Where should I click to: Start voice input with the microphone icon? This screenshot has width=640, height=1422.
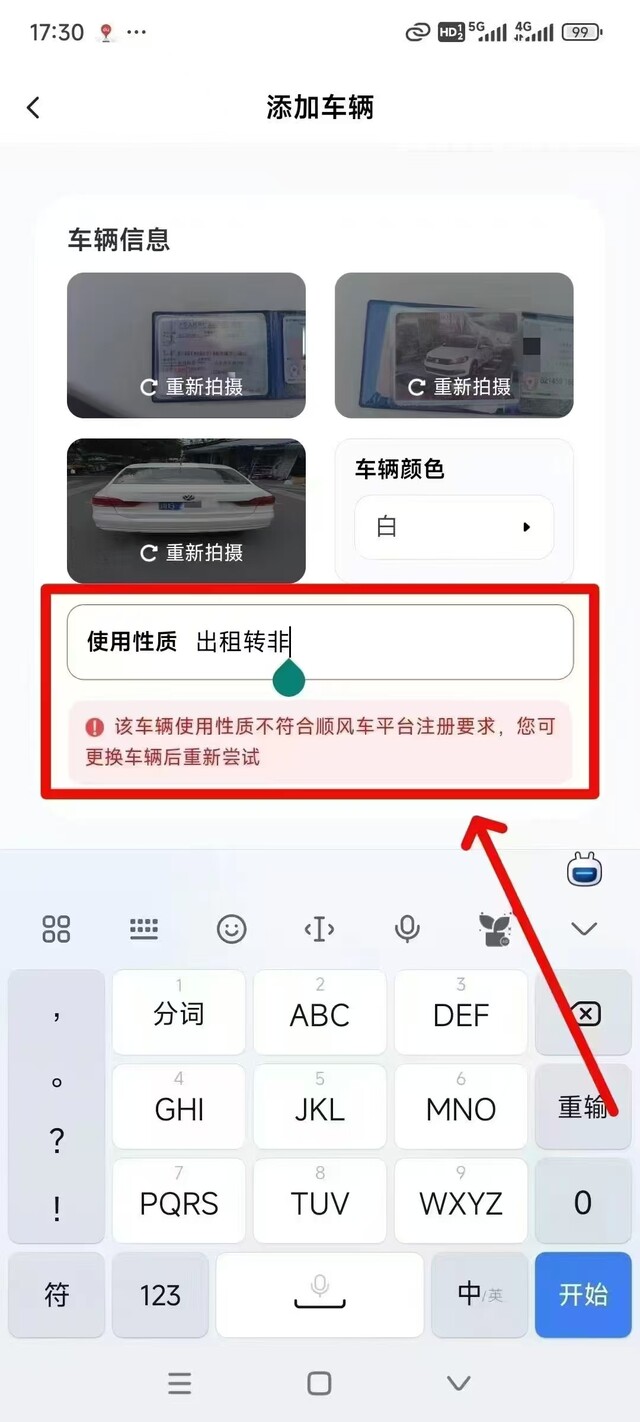pos(407,929)
